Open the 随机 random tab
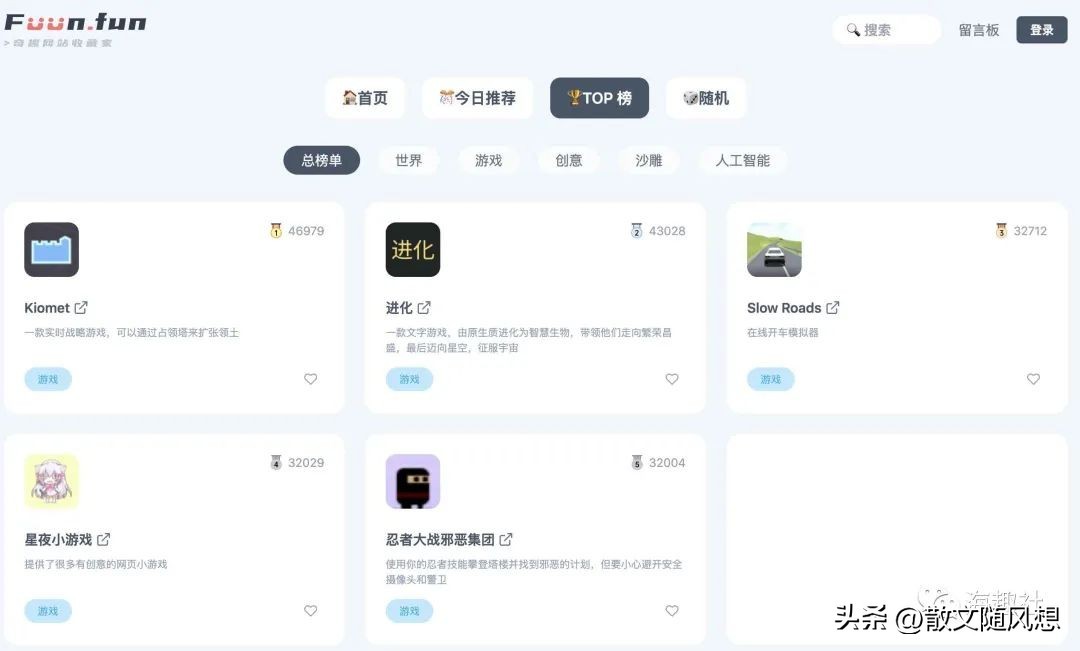Screen dimensions: 1080x651 tap(705, 98)
